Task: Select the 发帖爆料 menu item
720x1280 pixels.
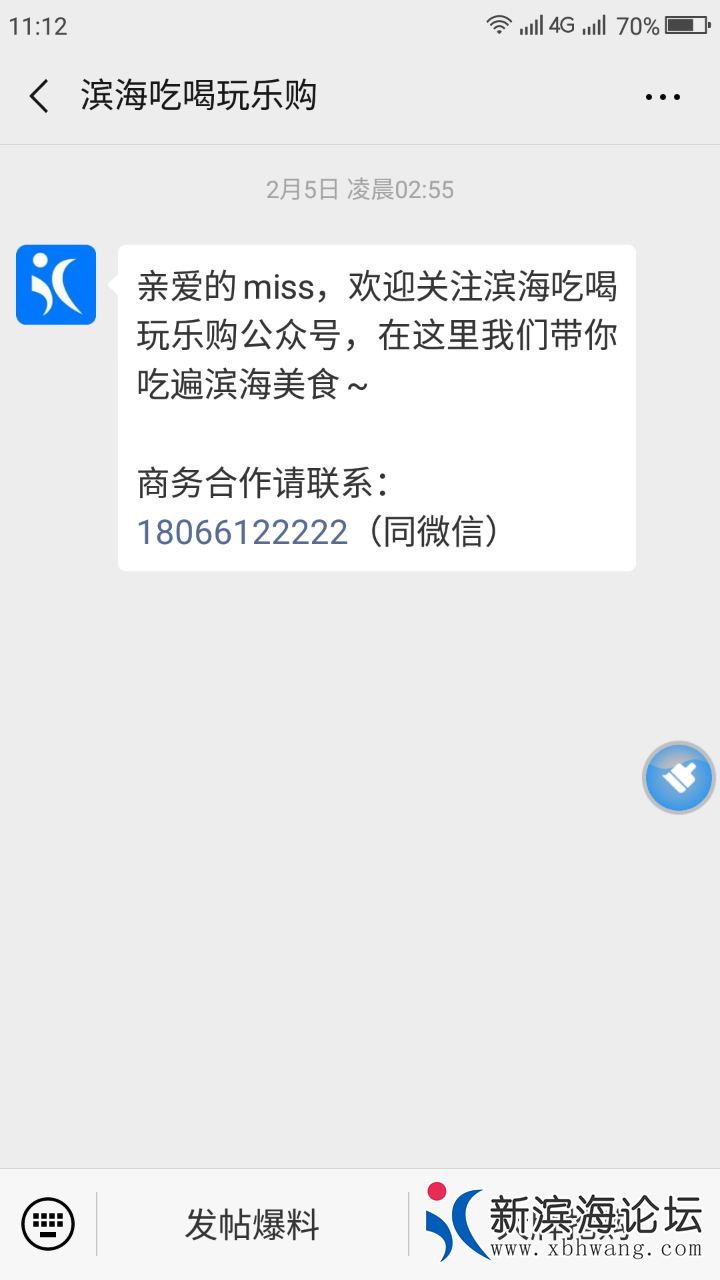Action: (x=250, y=1223)
